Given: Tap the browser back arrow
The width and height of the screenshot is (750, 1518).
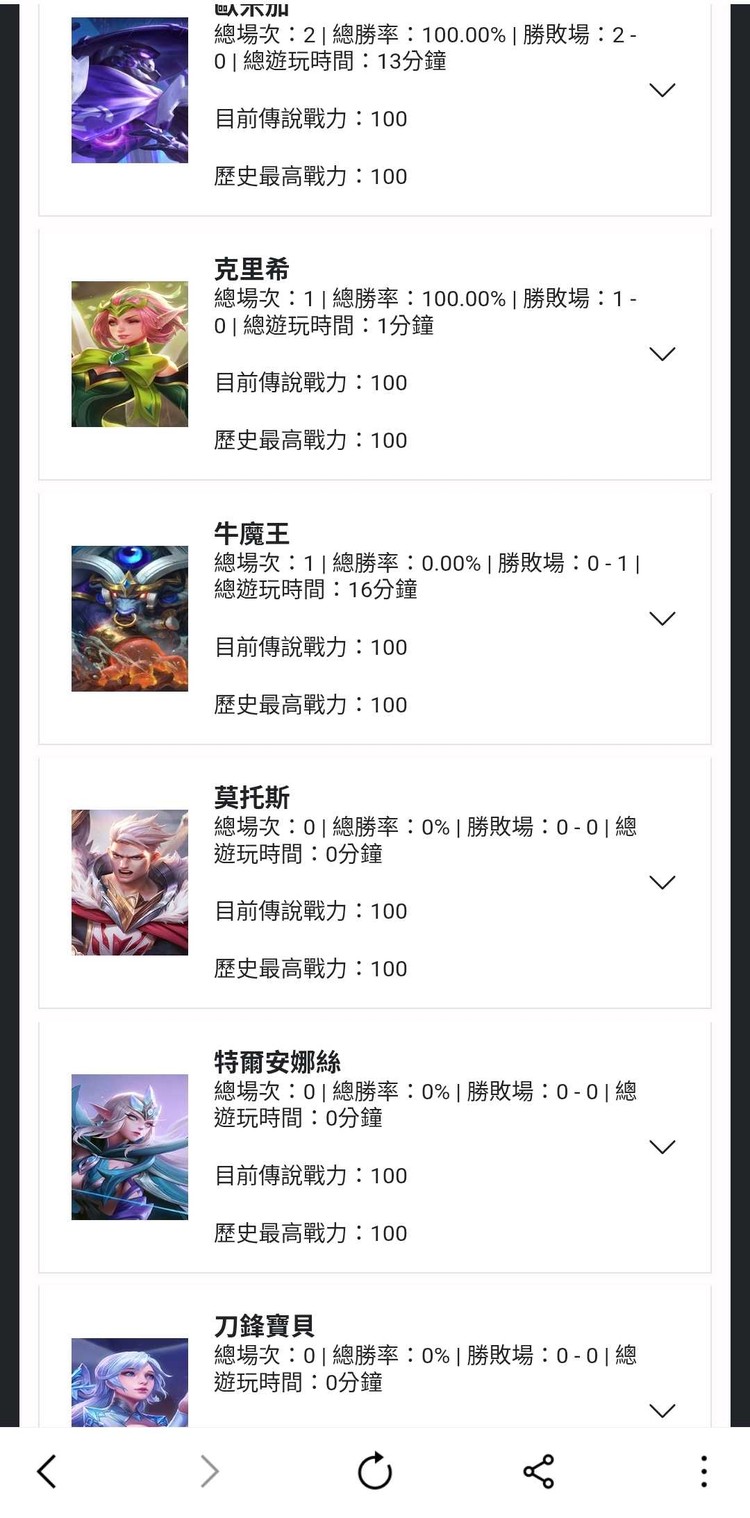Looking at the screenshot, I should [47, 1471].
